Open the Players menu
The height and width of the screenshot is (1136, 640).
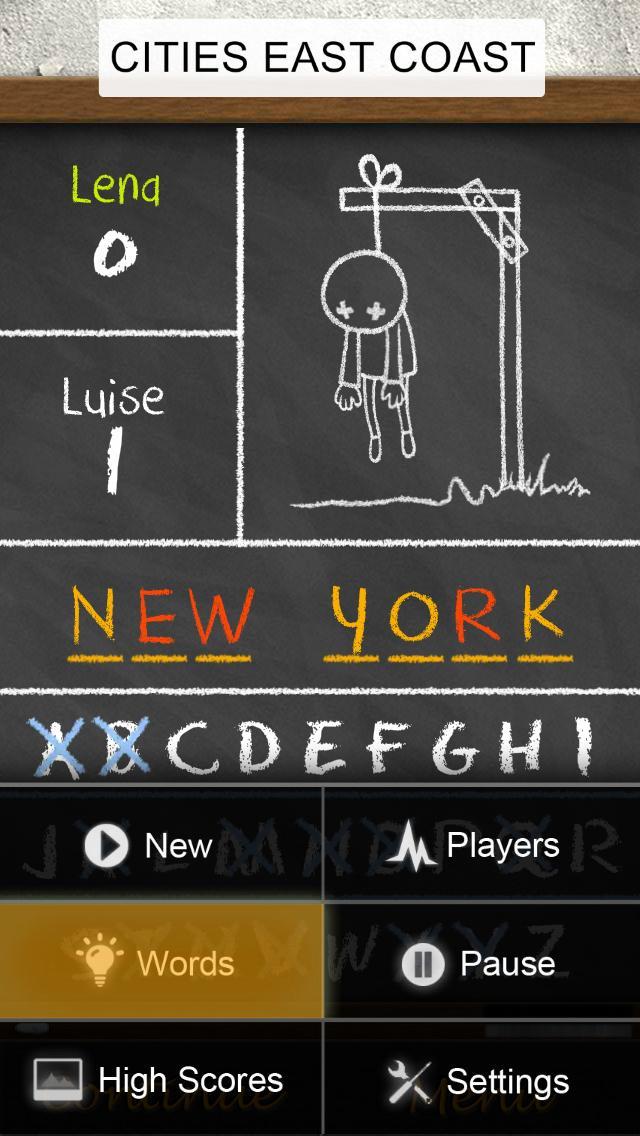click(x=482, y=846)
